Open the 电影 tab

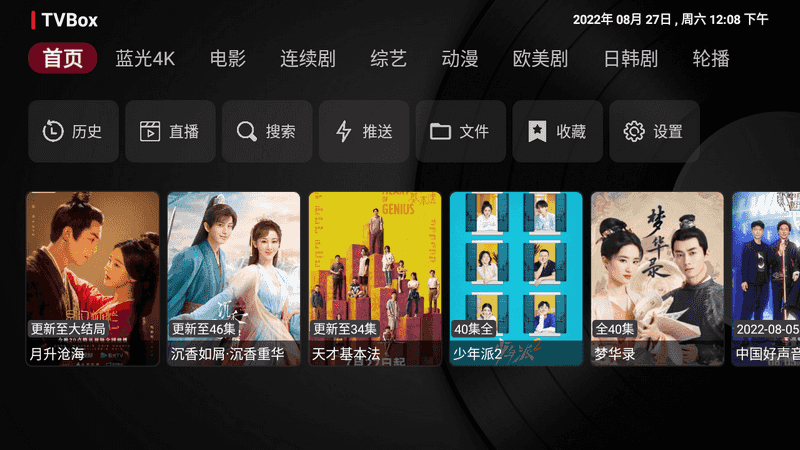click(227, 58)
